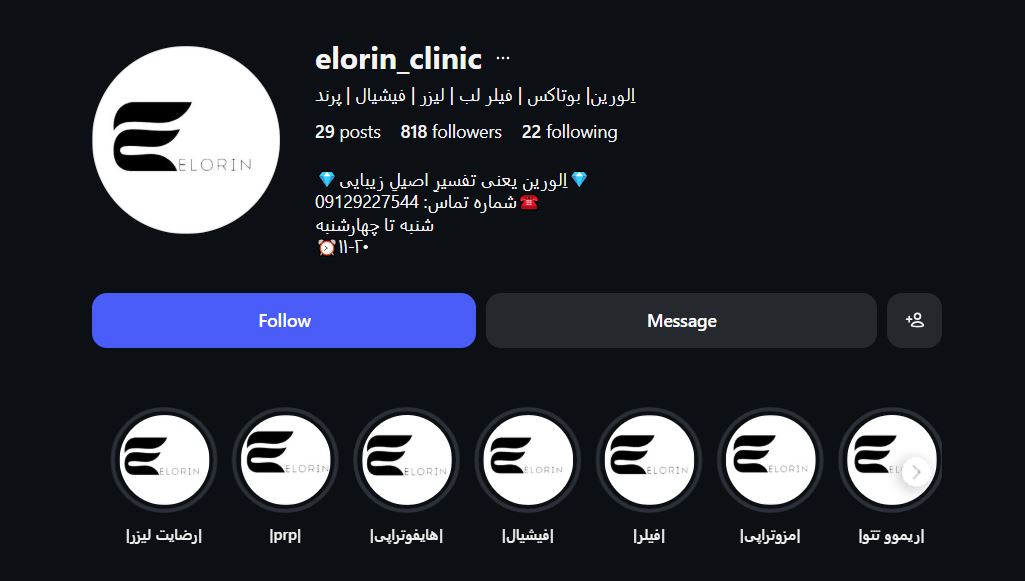This screenshot has width=1025, height=581.
Task: Message elorin_clinic
Action: point(681,321)
